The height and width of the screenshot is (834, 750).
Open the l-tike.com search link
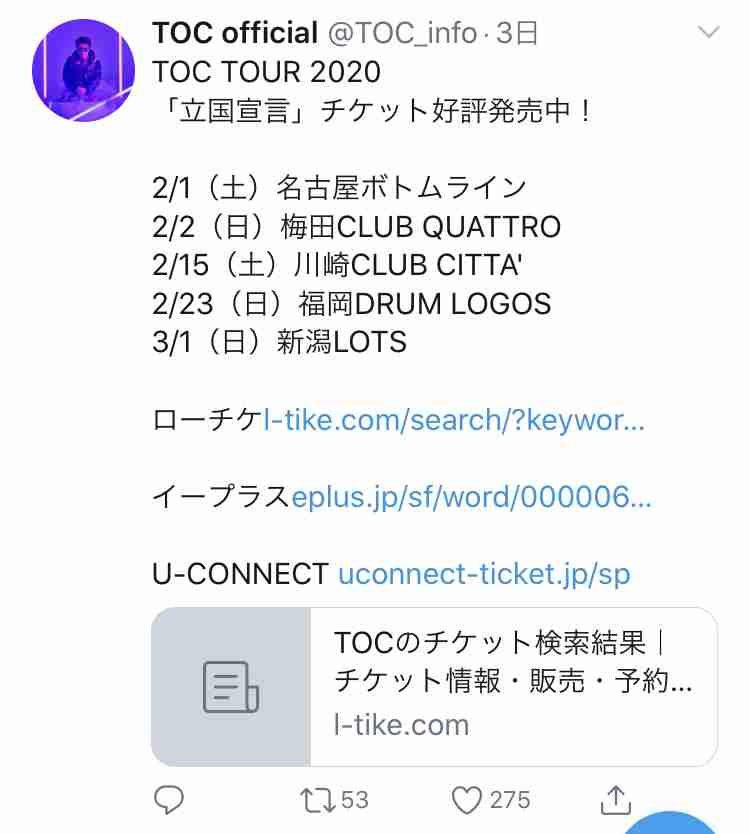[x=454, y=420]
